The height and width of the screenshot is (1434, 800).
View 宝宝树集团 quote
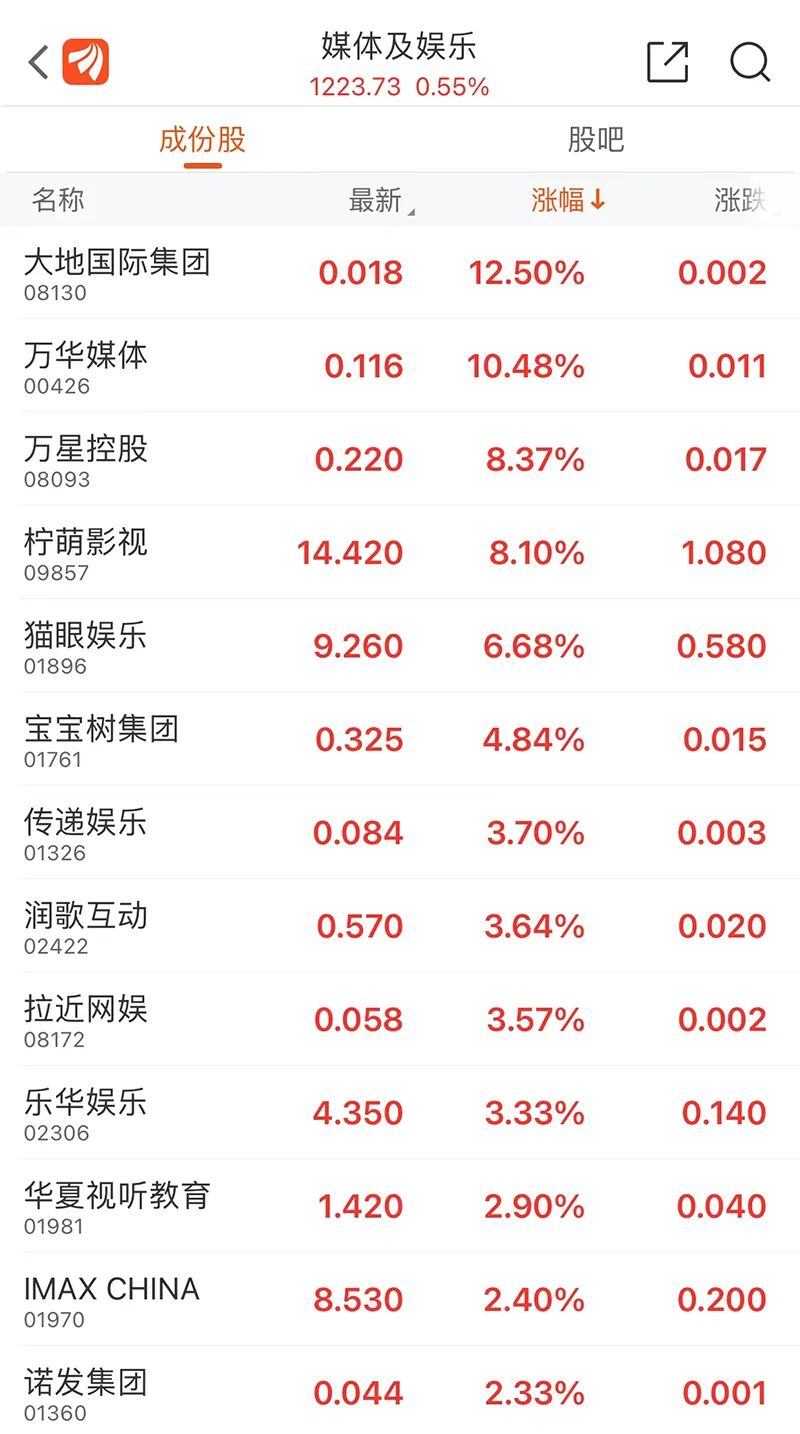point(101,738)
